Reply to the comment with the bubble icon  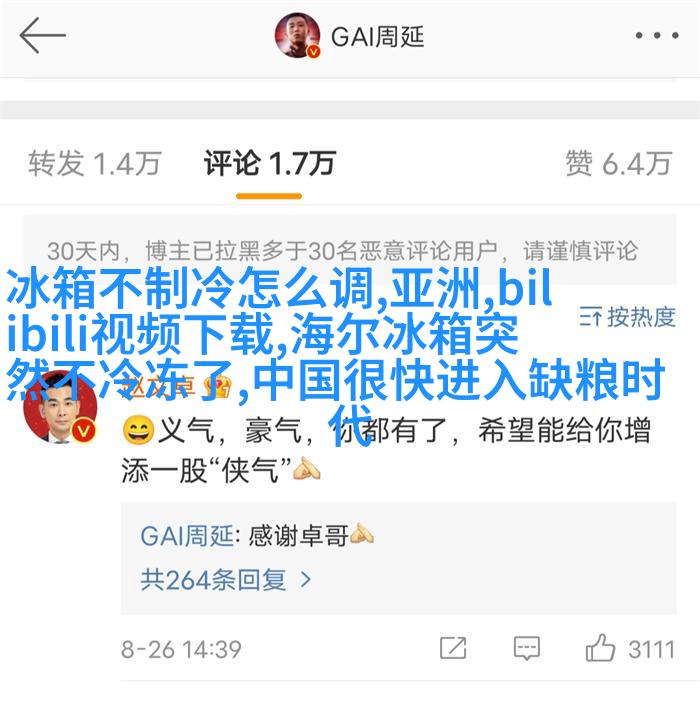(527, 649)
